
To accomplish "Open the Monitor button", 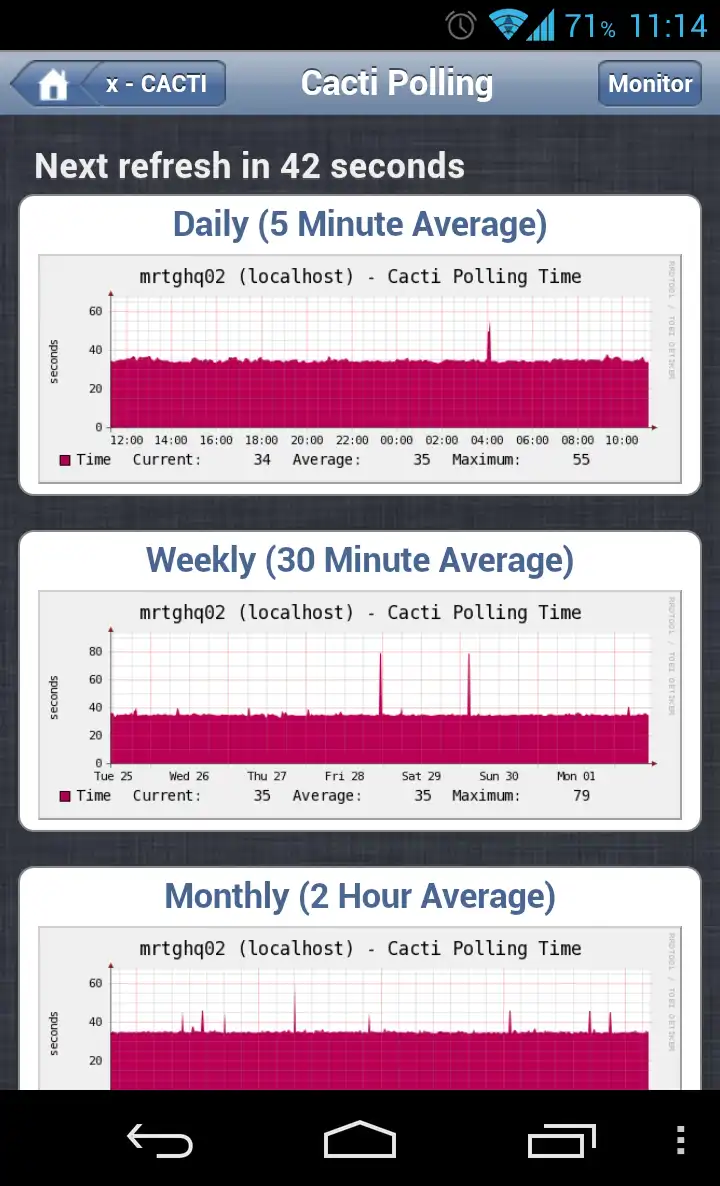I will point(650,84).
